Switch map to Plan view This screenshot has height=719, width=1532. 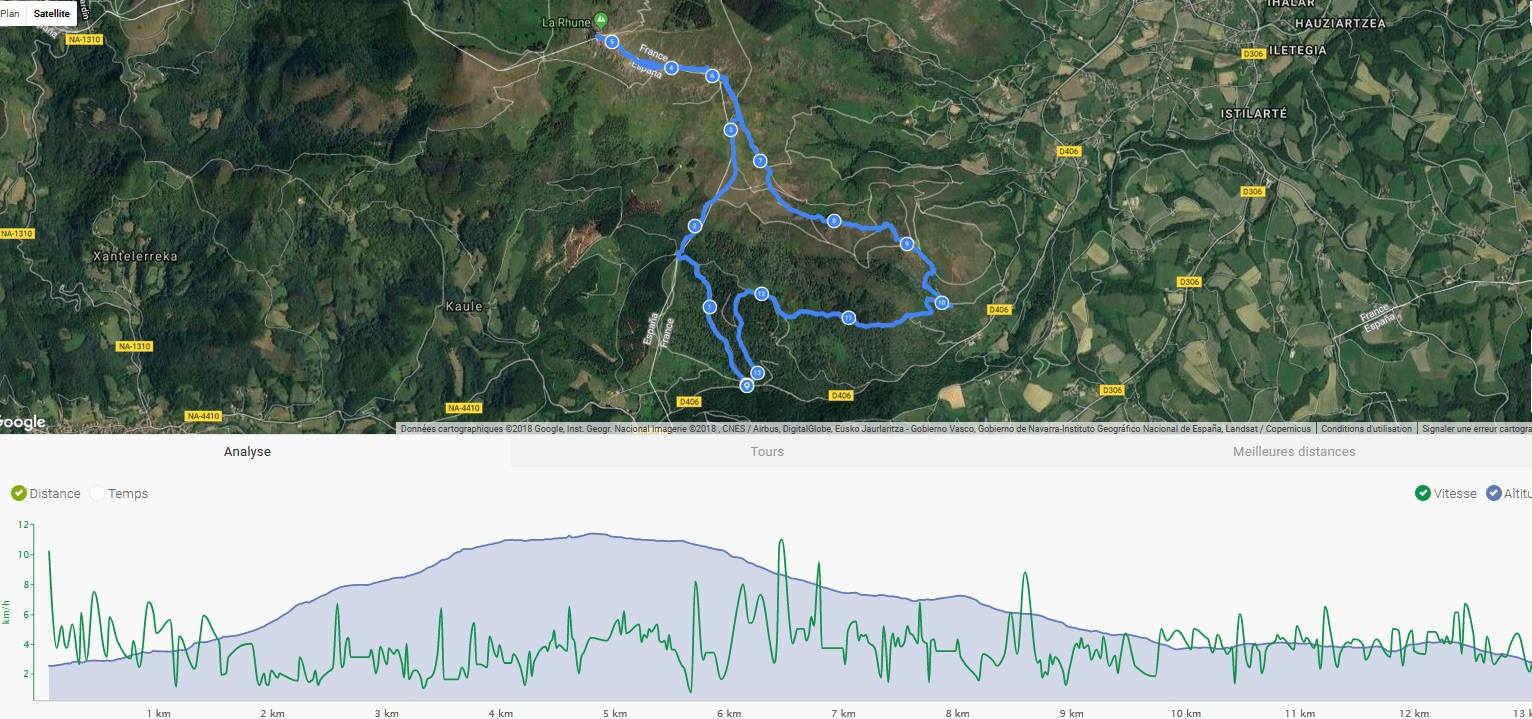point(10,13)
